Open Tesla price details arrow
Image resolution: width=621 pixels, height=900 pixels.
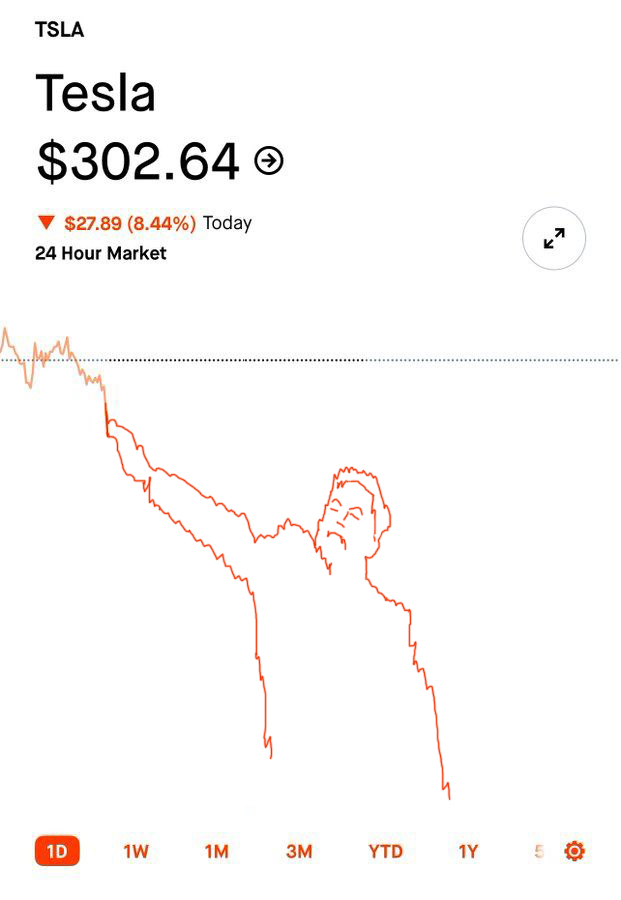tap(269, 160)
